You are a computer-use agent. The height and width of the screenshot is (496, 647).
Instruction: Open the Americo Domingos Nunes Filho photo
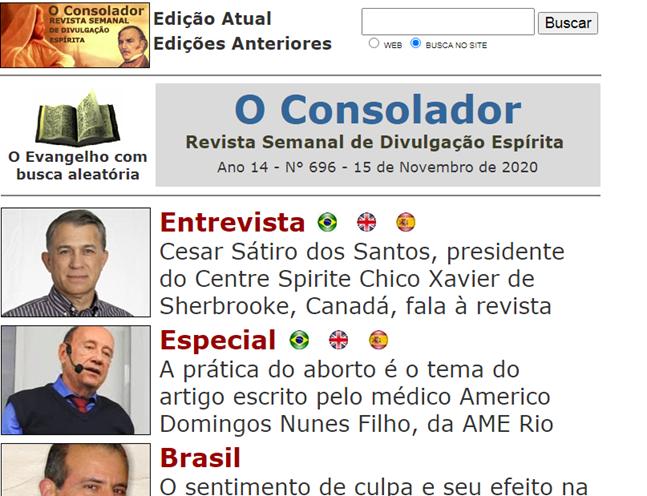[x=76, y=380]
